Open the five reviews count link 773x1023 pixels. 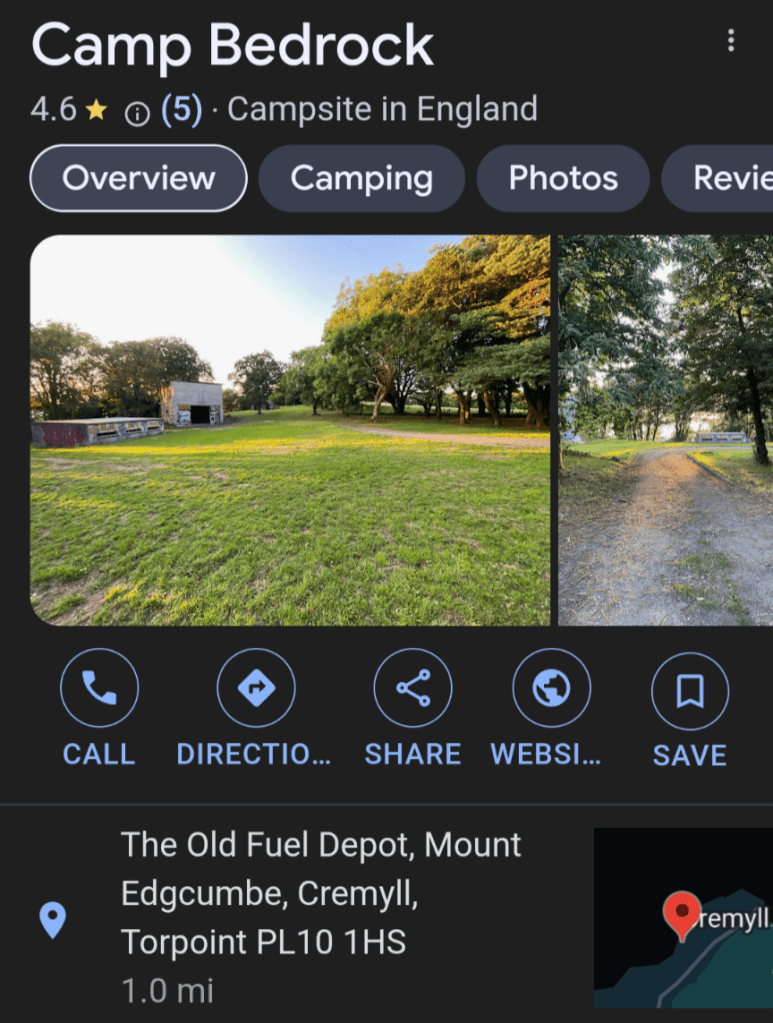point(181,110)
